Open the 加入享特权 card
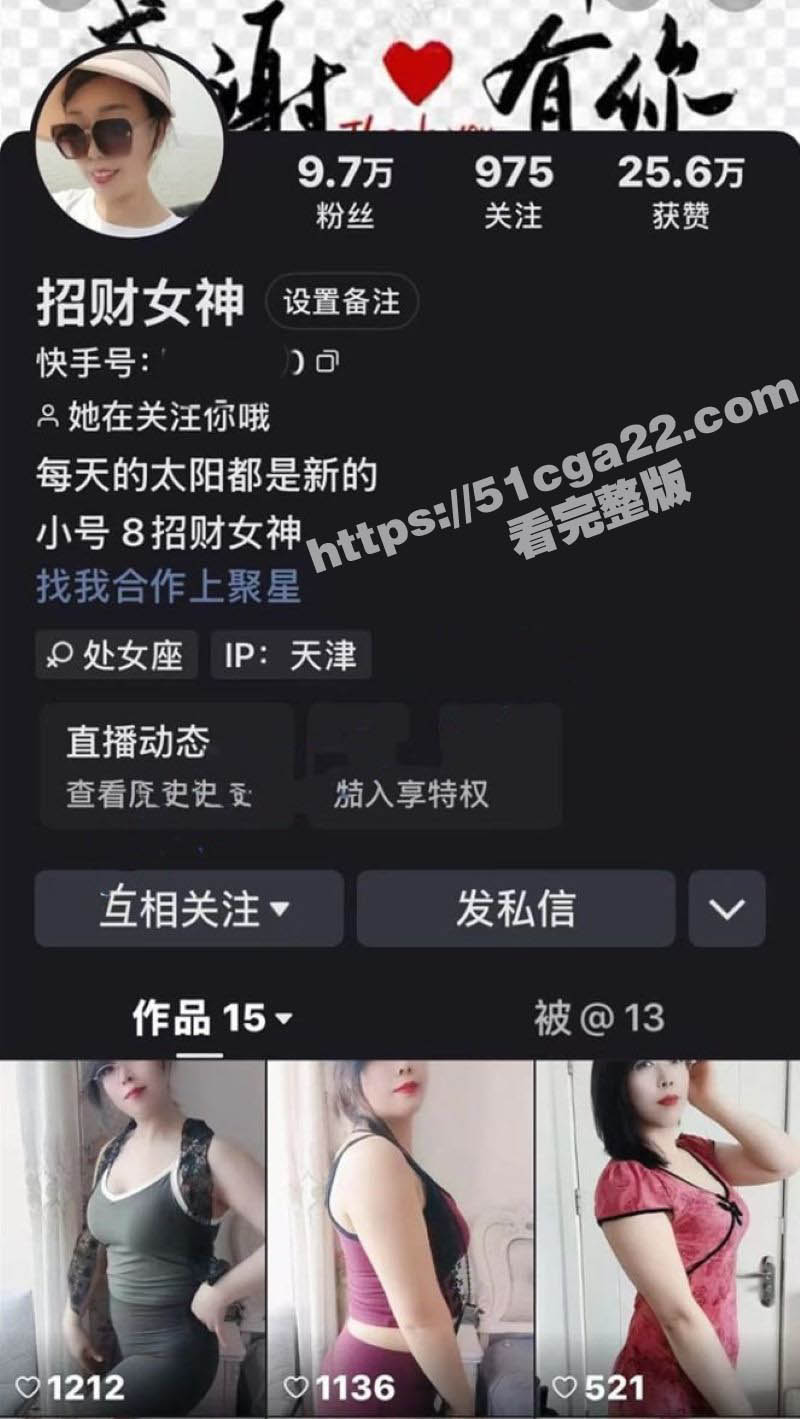This screenshot has width=800, height=1419. tap(434, 765)
